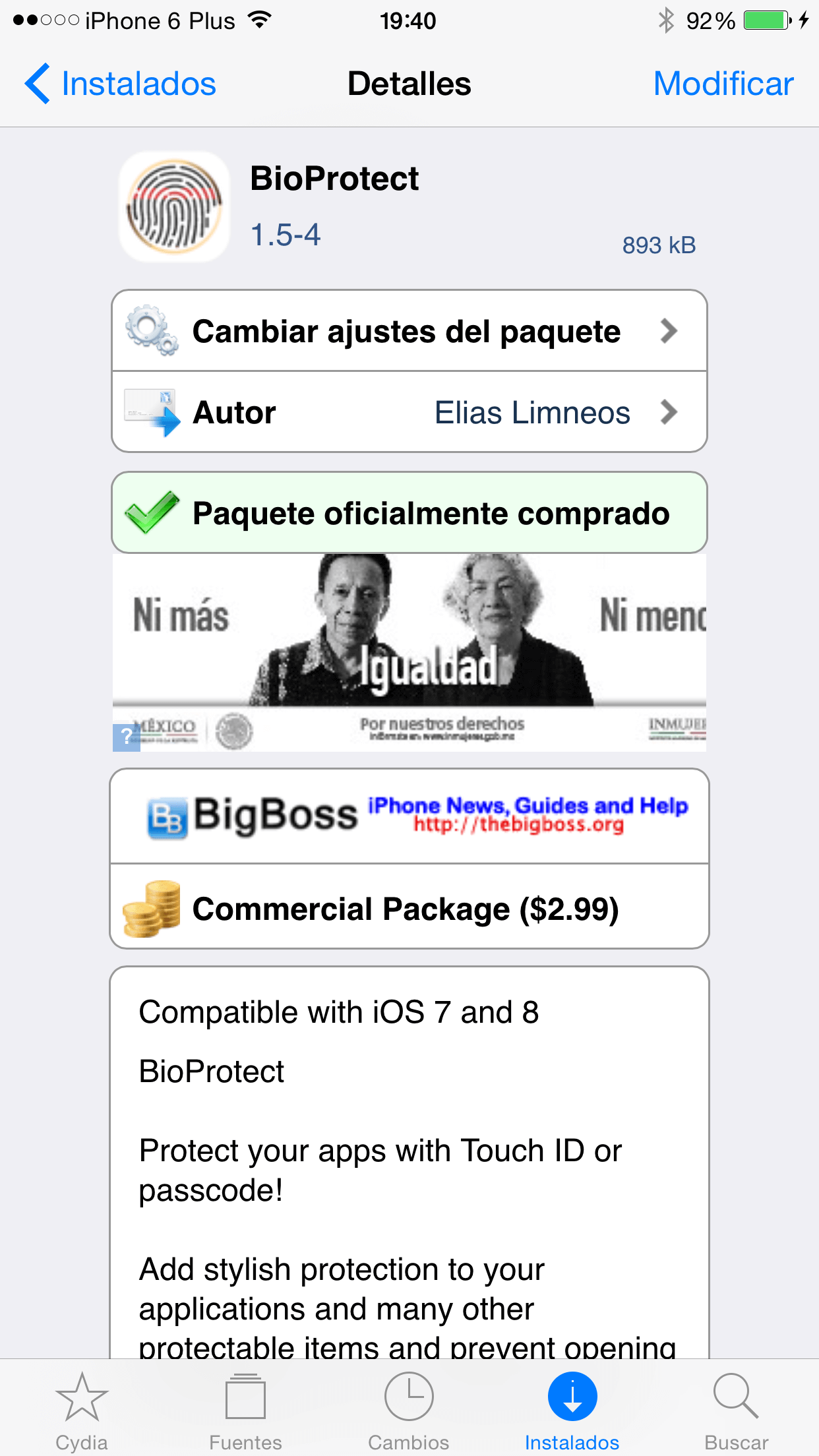Open Cambiar ajustes del paquete
This screenshot has width=819, height=1456.
pos(409,331)
